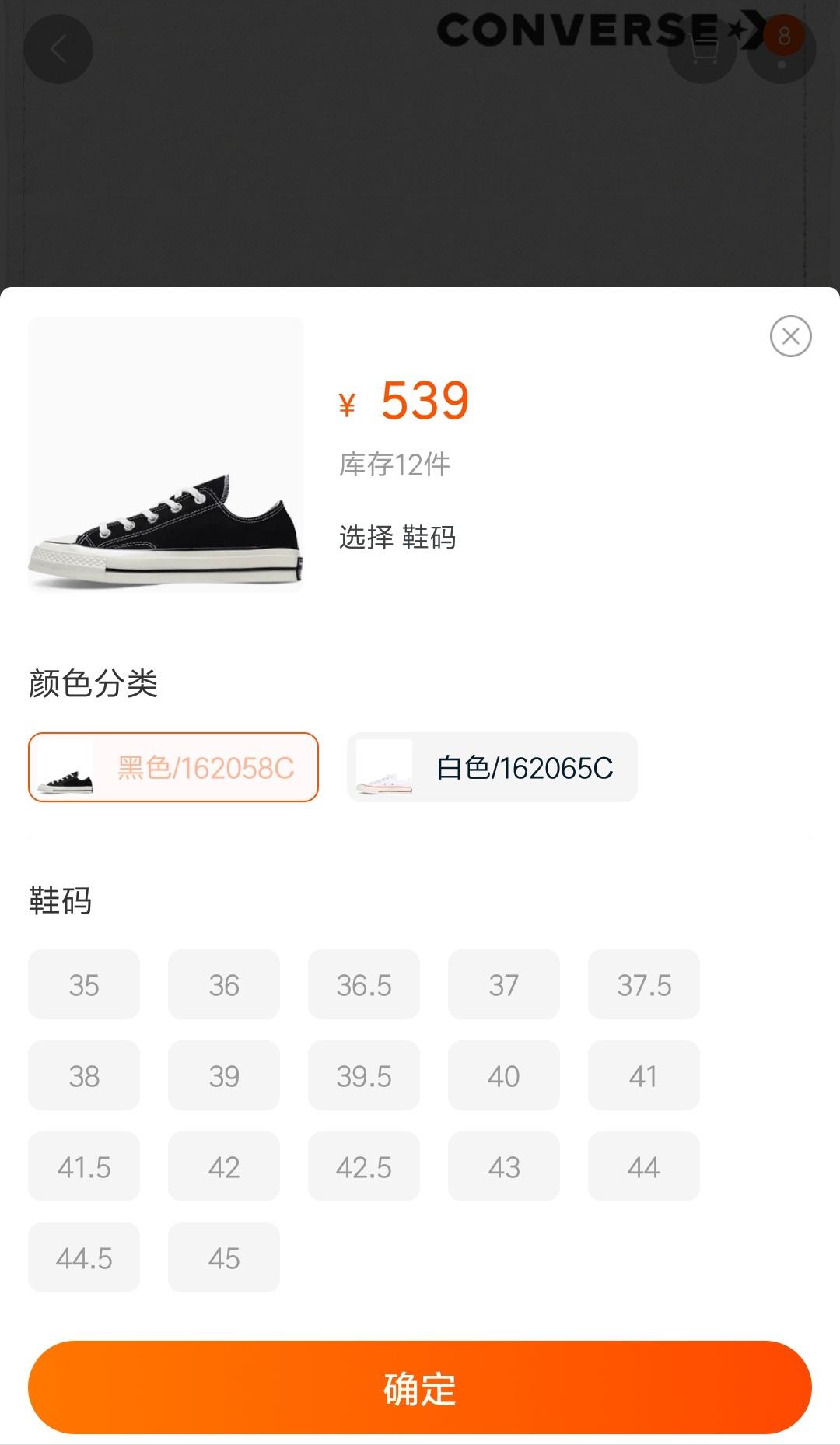Screen dimensions: 840x1445
Task: Click the white sneaker swatch image
Action: [383, 767]
